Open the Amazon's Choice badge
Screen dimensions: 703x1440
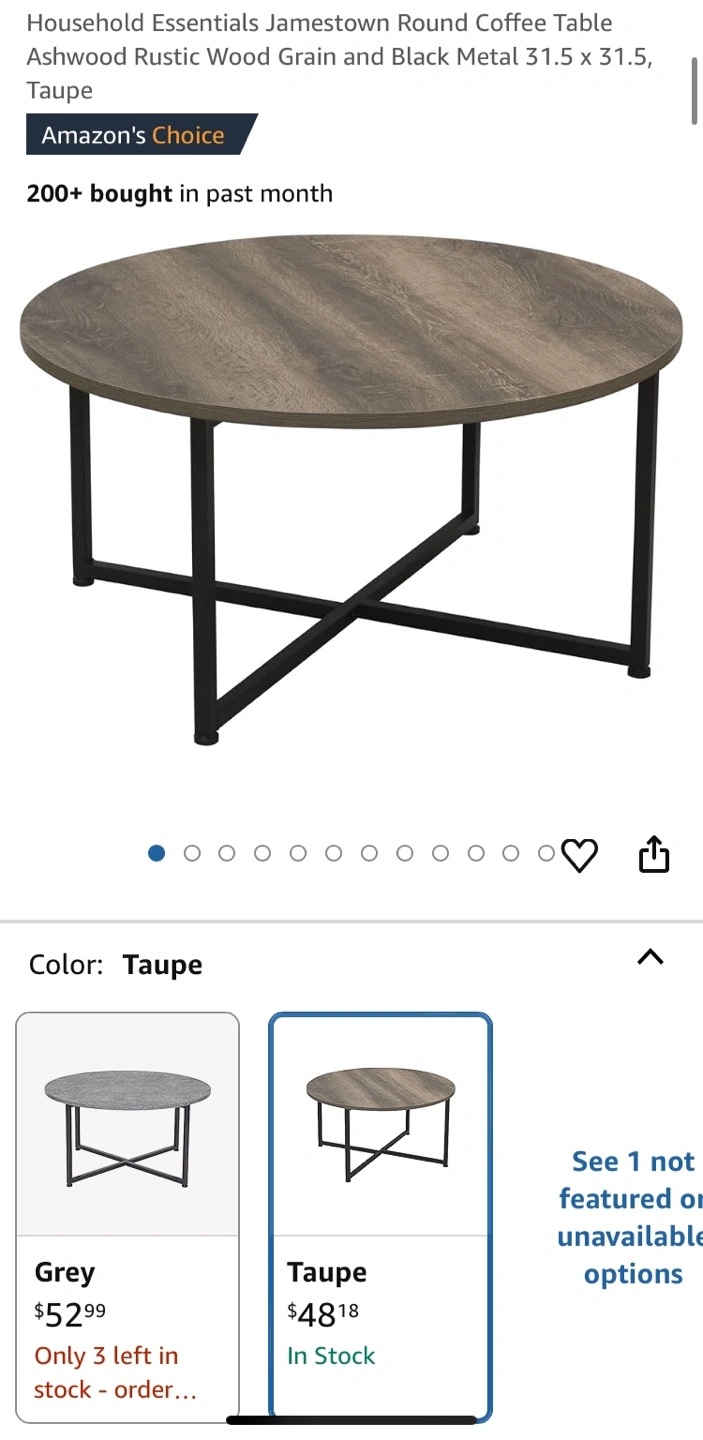tap(142, 135)
